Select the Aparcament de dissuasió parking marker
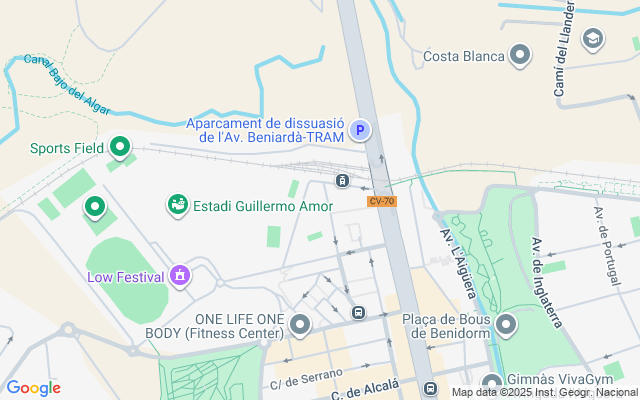Screen dimensions: 640x400 point(361,130)
